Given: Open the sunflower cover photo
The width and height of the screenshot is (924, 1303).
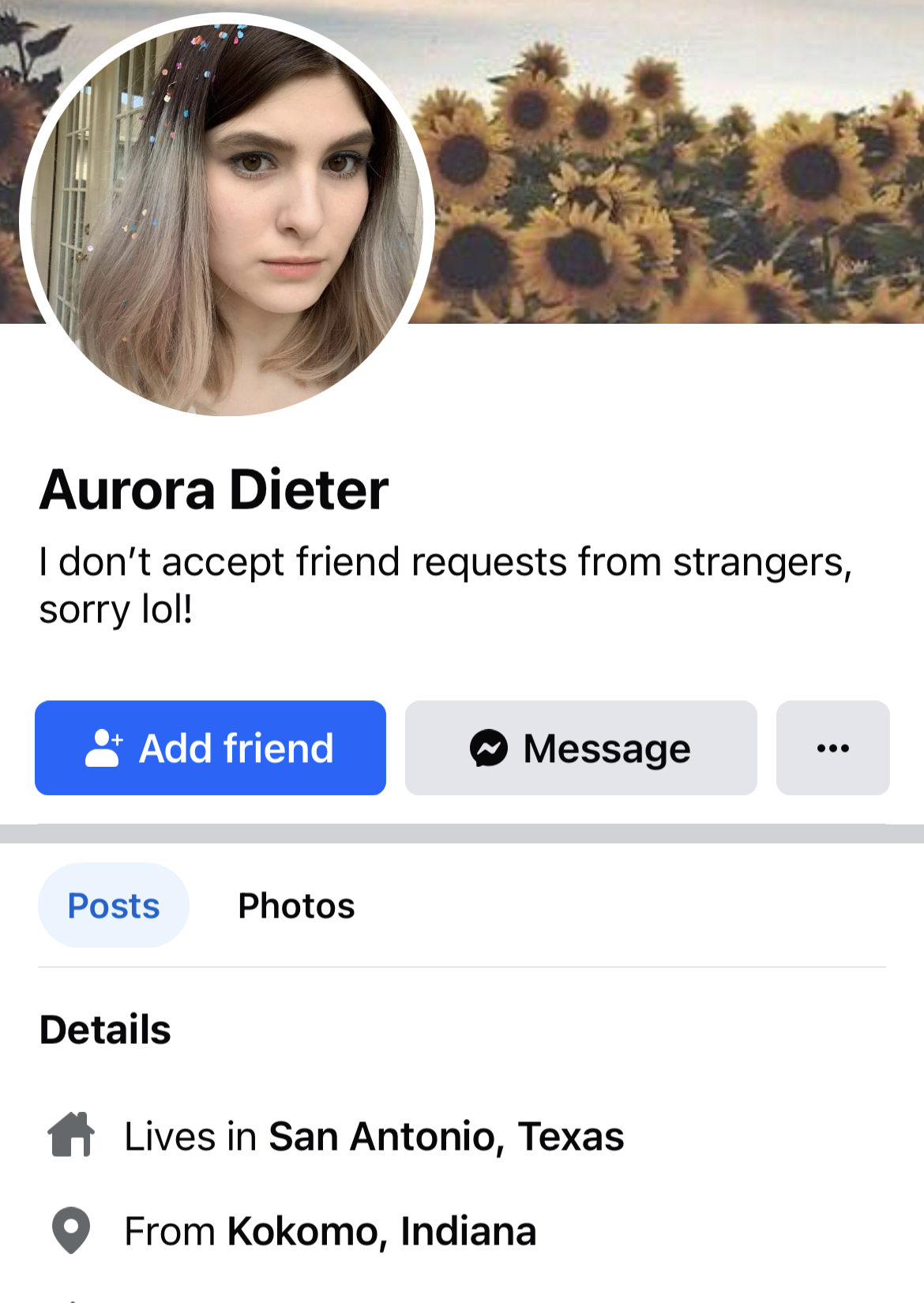Looking at the screenshot, I should (x=671, y=174).
